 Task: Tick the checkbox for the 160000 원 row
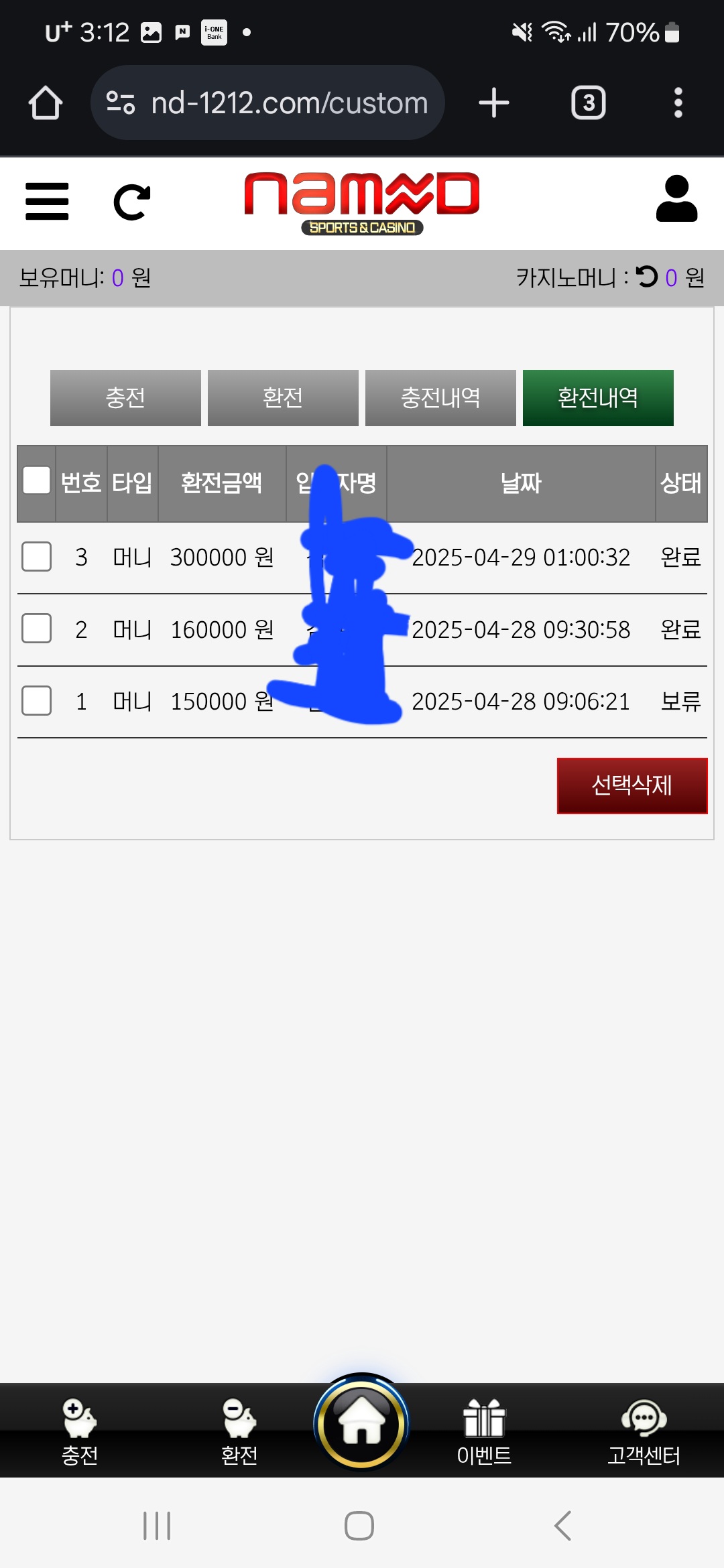point(37,629)
